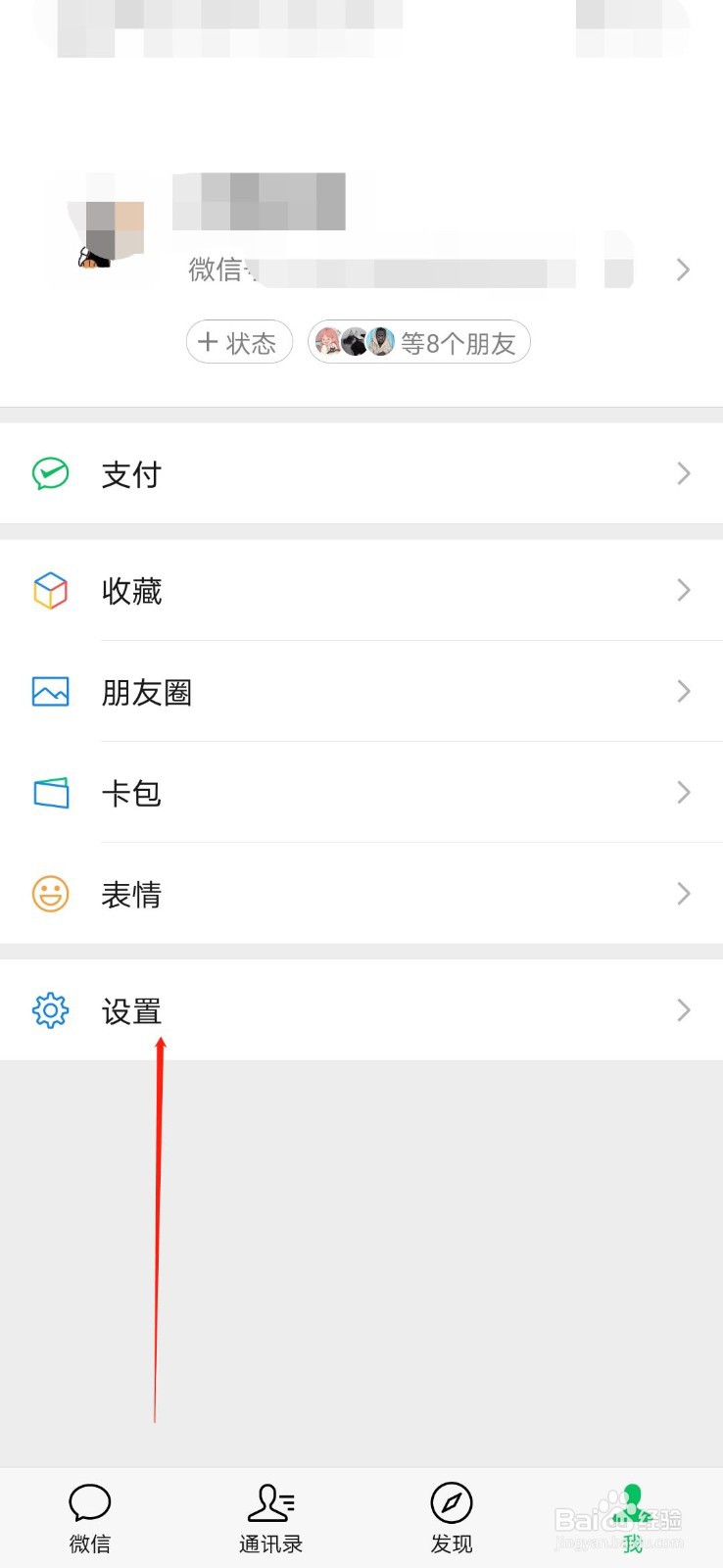This screenshot has height=1568, width=723.
Task: Select the 发现 (Discover) compass icon
Action: coord(452,1501)
